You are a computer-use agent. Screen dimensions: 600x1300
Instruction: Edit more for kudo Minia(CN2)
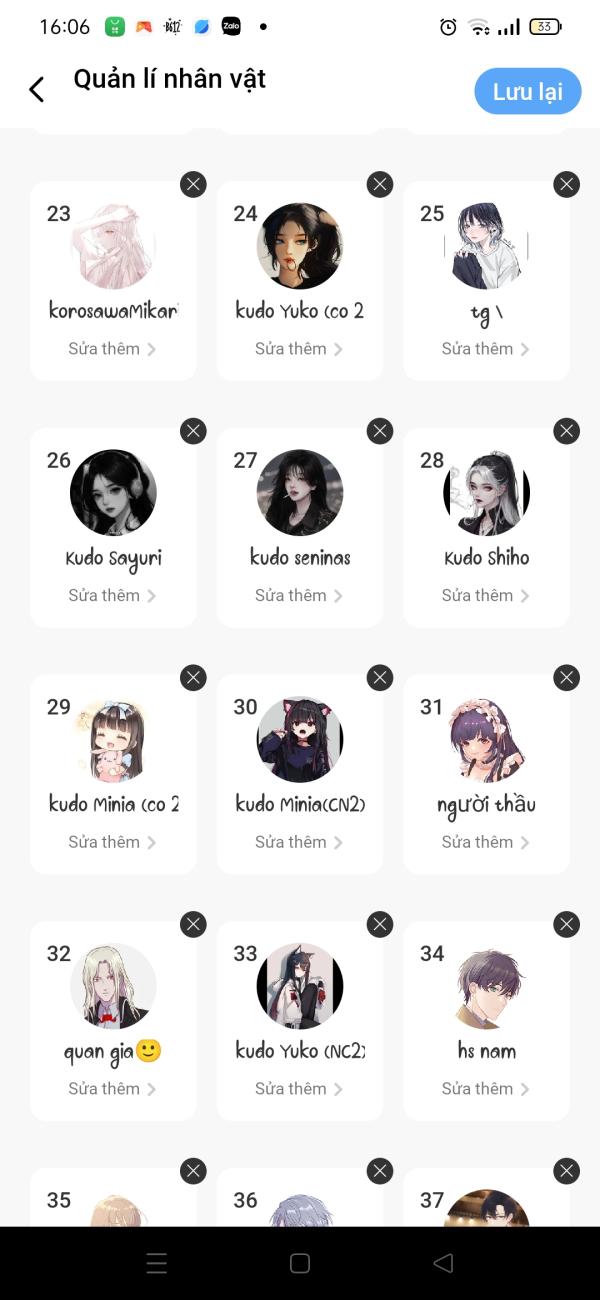point(299,843)
